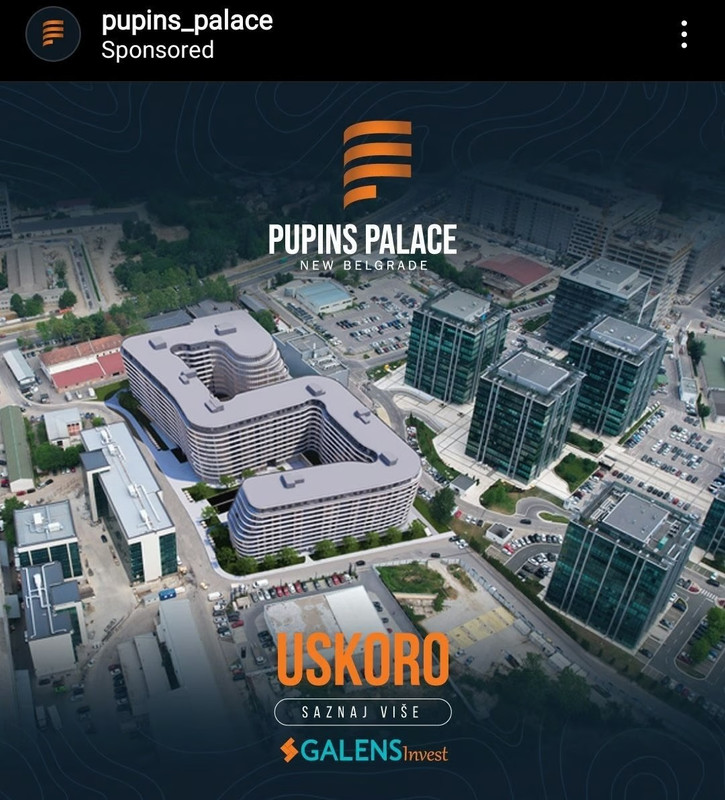Tap the pupins_palace username
725x800 pixels.
[x=187, y=21]
